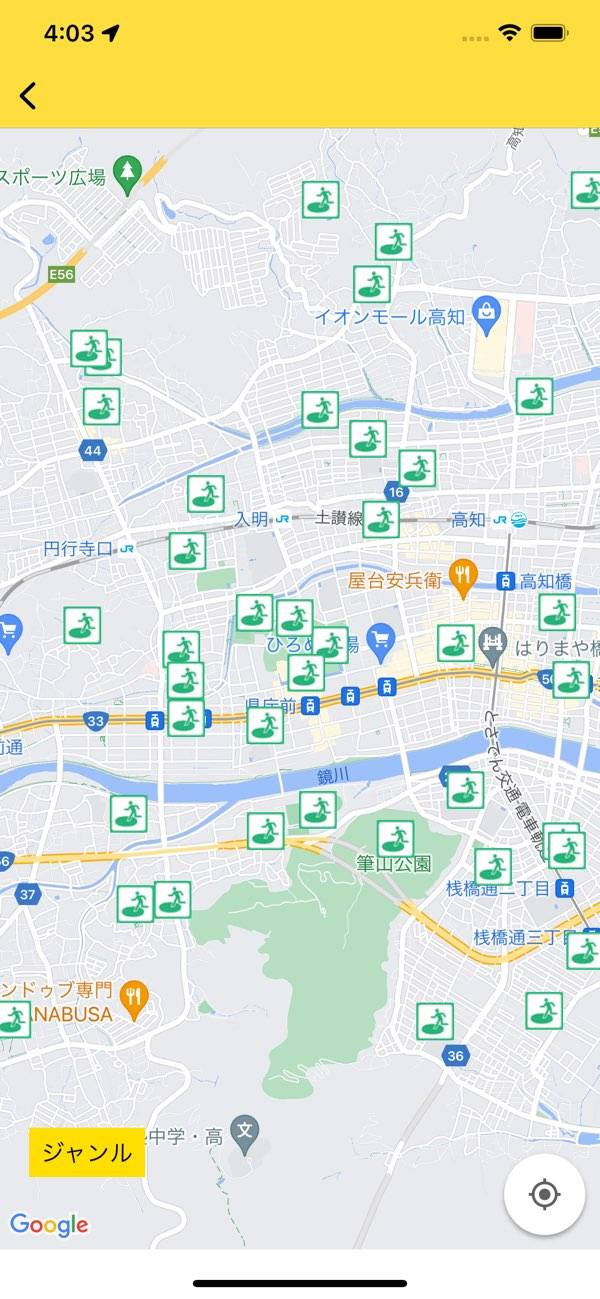Tap the evacuation marker above イオンモール高知

371,284
